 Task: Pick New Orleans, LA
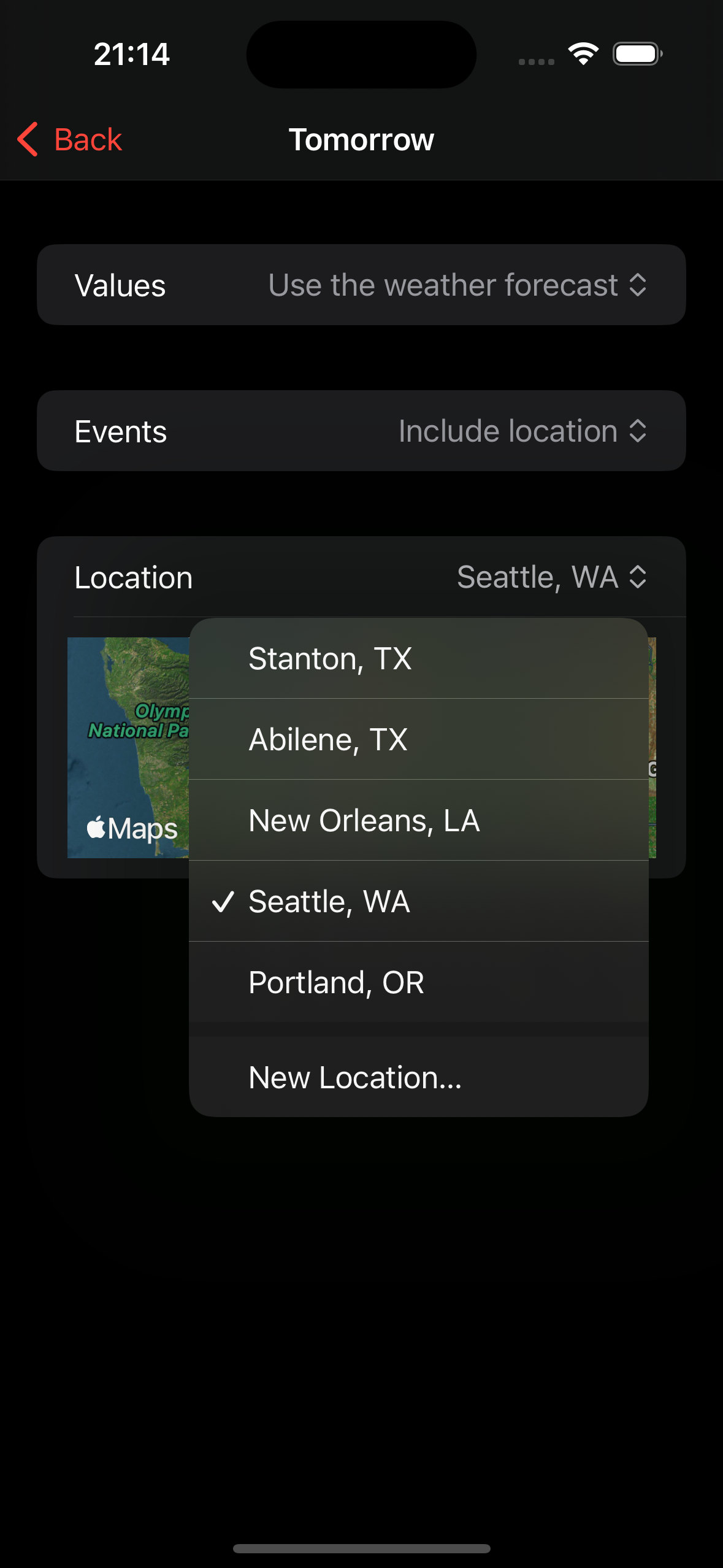point(419,820)
